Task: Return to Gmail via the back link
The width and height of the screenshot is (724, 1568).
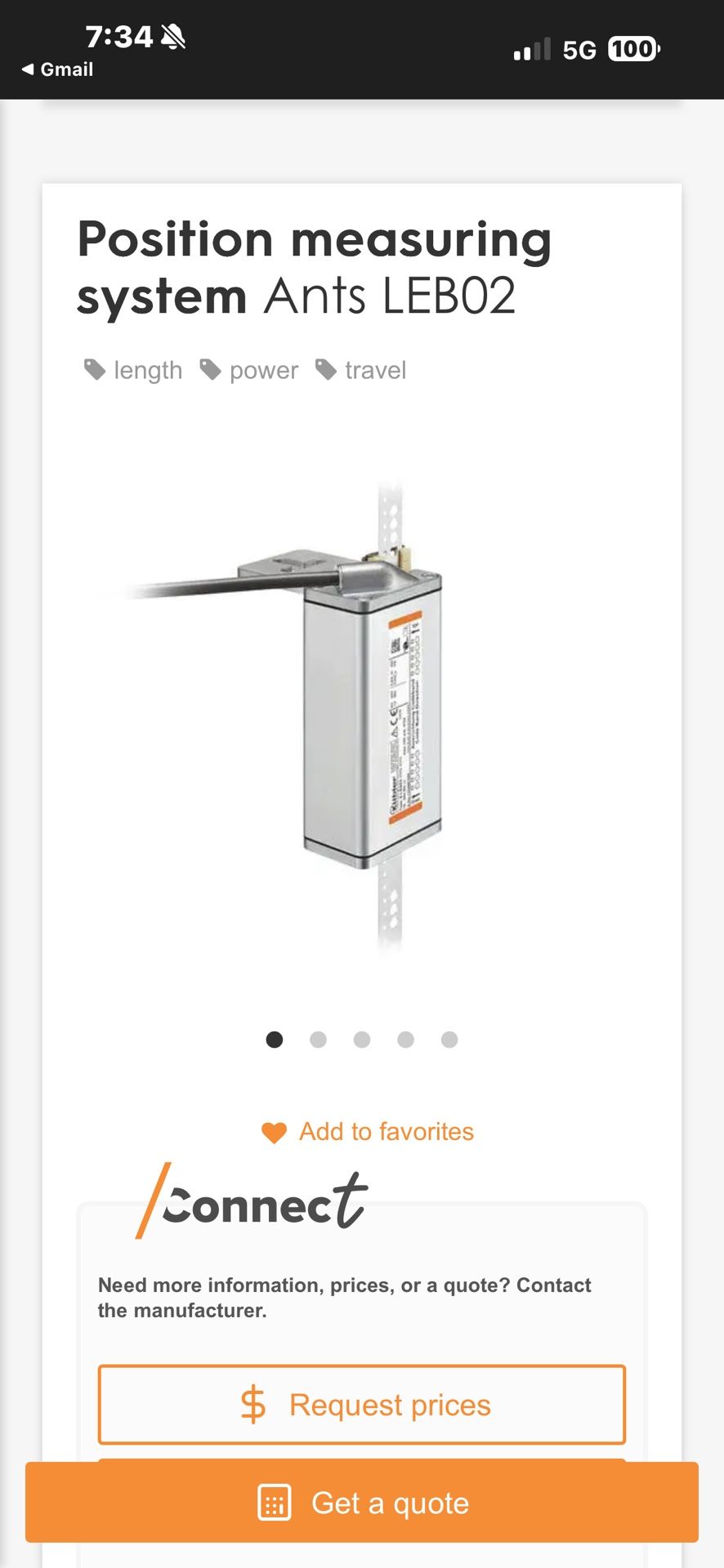Action: (x=57, y=69)
